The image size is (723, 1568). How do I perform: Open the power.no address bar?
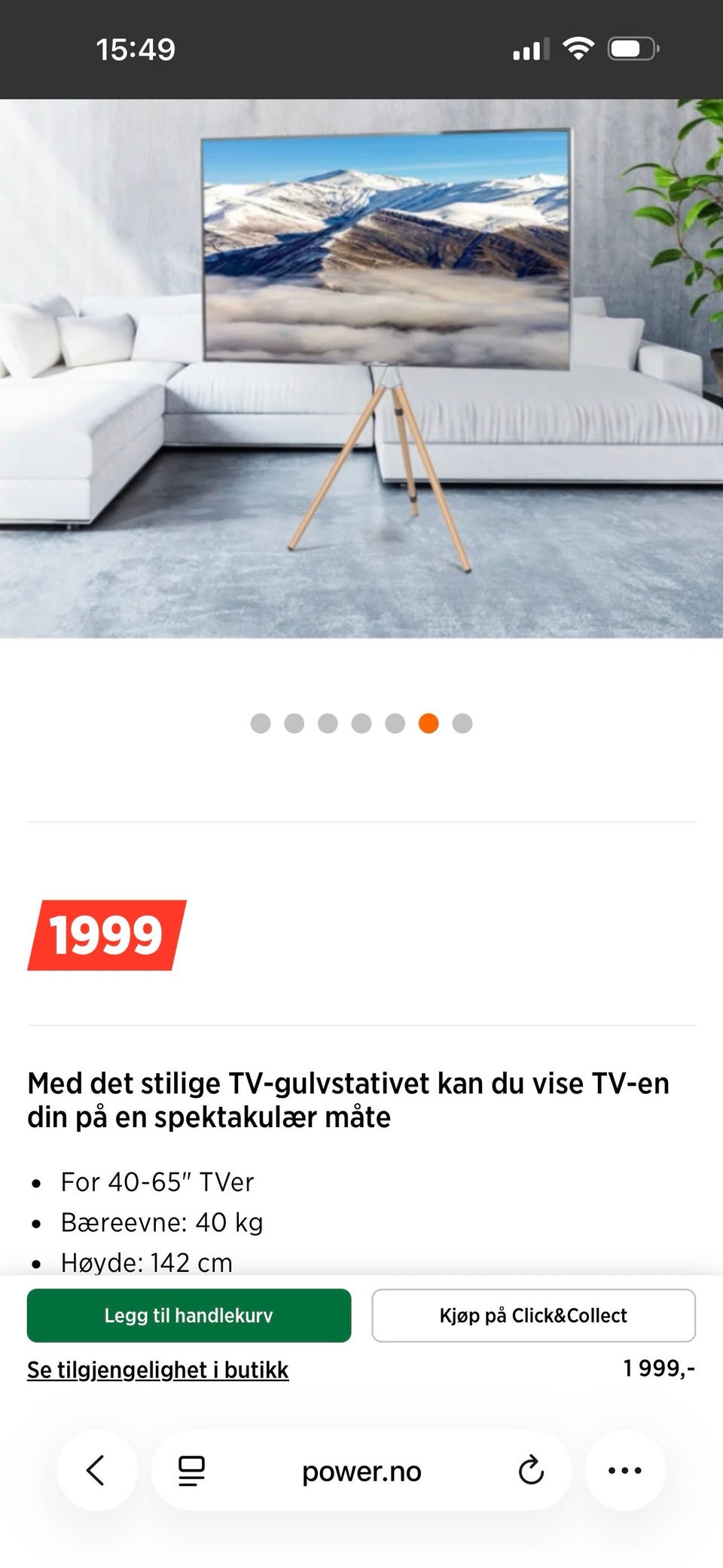point(361,1469)
